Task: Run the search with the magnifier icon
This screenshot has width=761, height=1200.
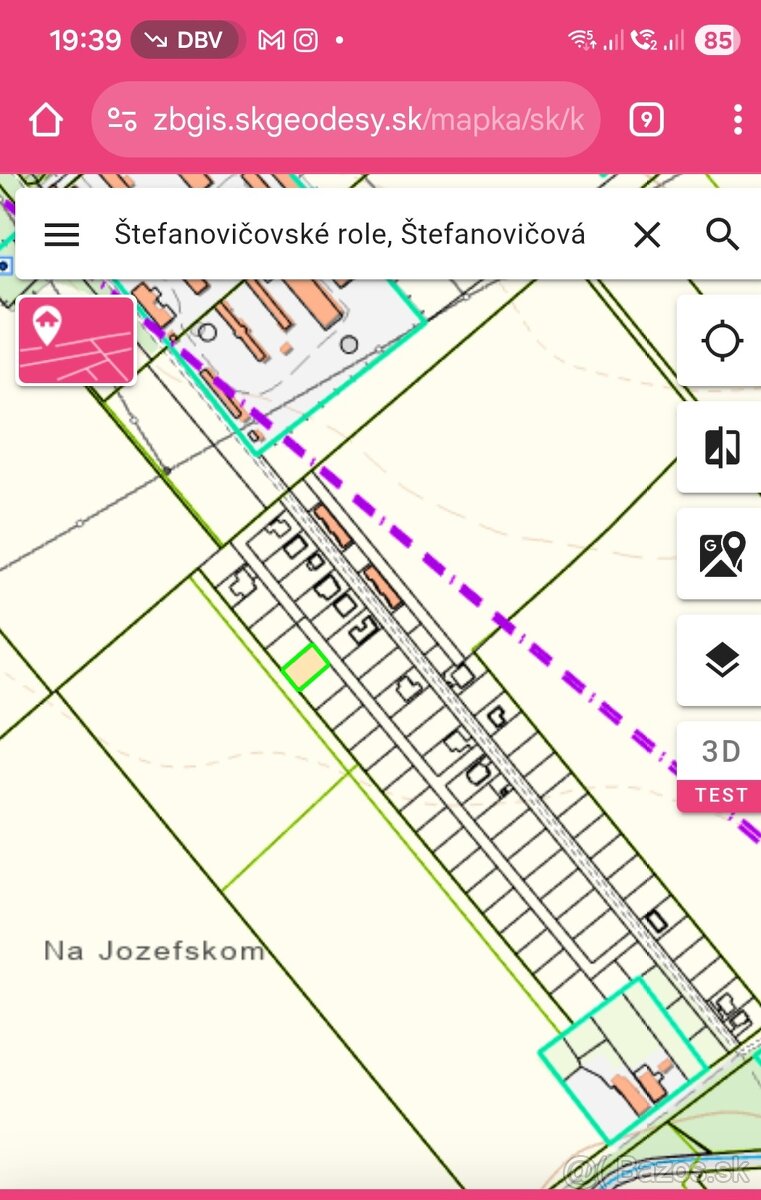Action: coord(722,235)
